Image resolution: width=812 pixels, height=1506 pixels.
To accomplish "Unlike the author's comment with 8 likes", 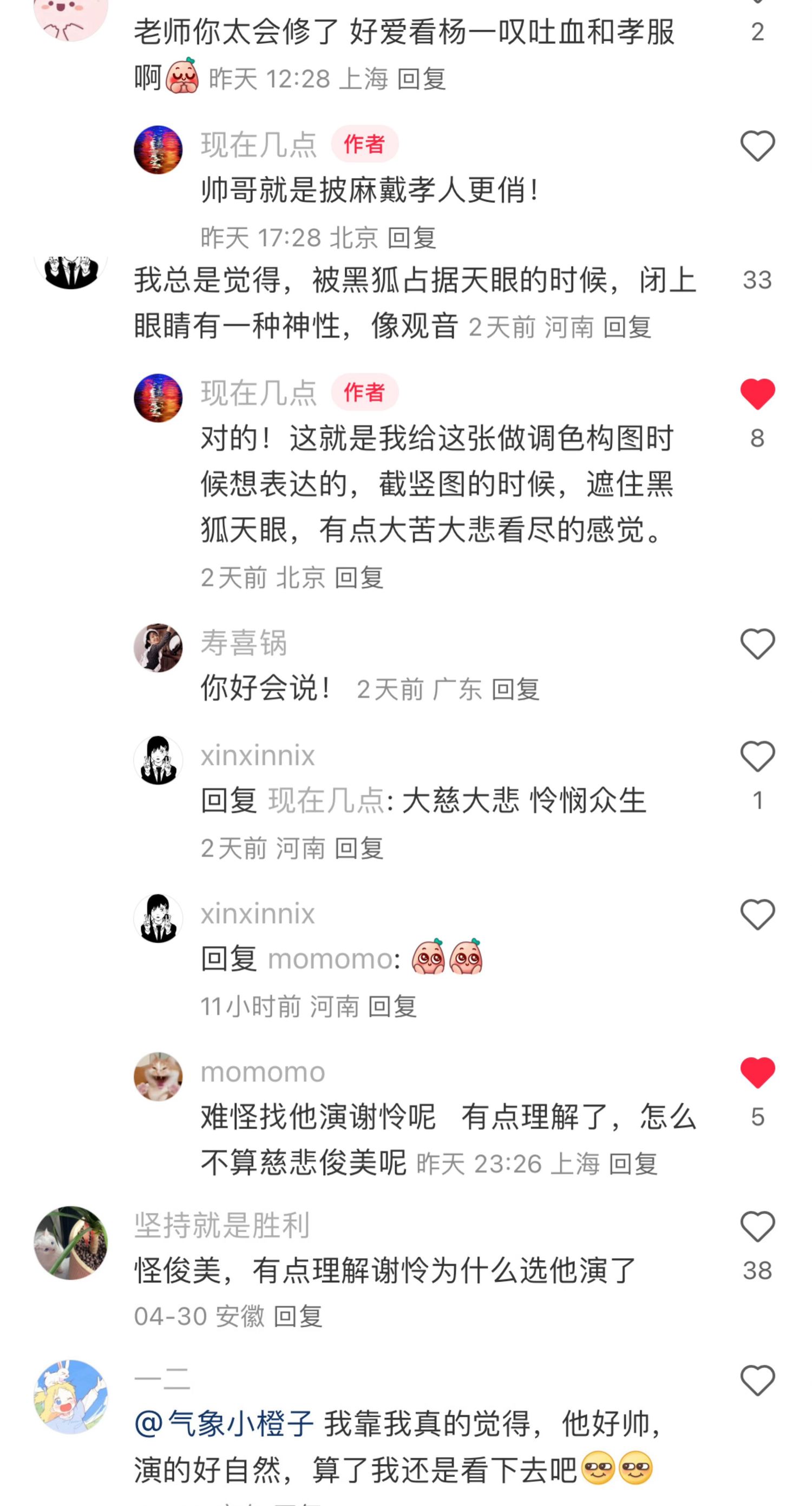I will tap(757, 394).
